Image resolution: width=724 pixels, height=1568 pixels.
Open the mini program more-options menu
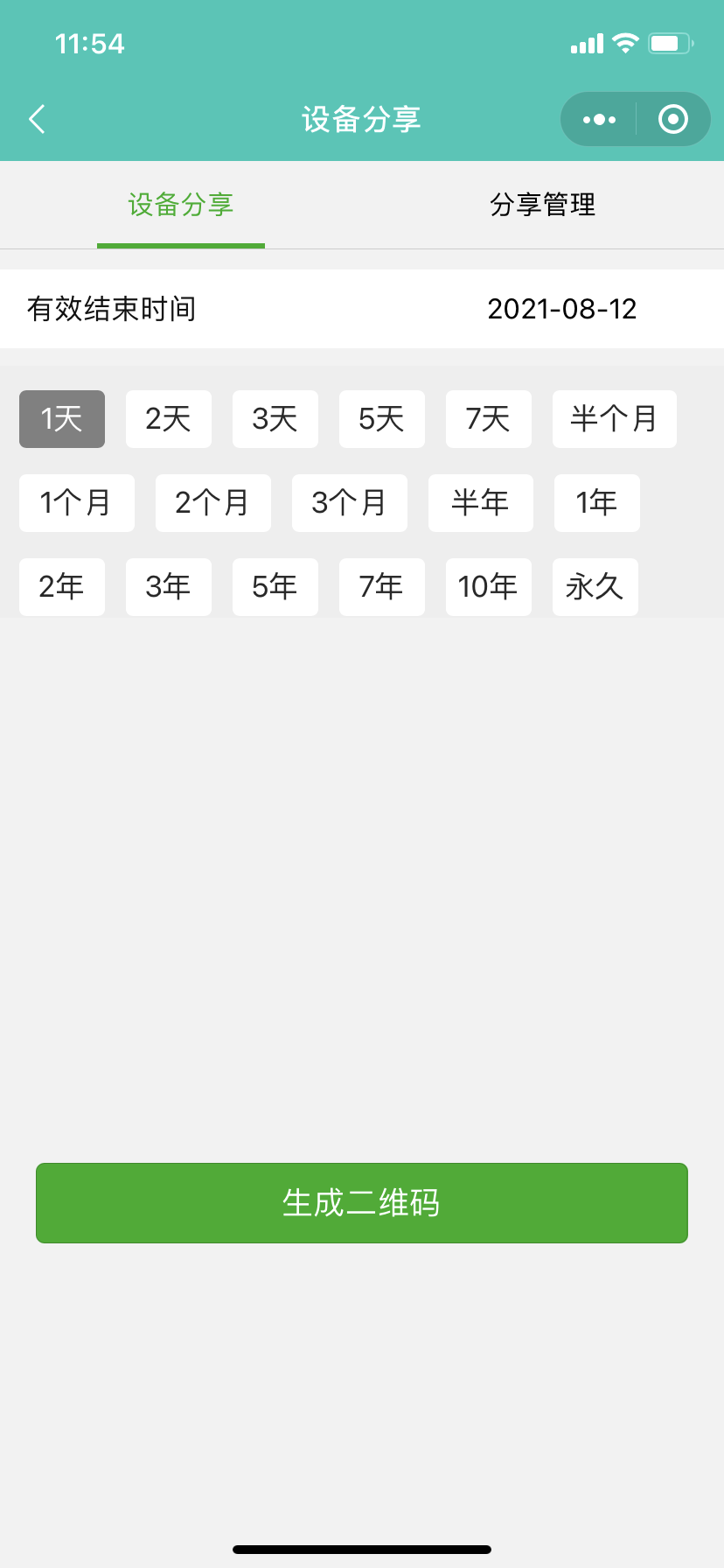pyautogui.click(x=599, y=119)
